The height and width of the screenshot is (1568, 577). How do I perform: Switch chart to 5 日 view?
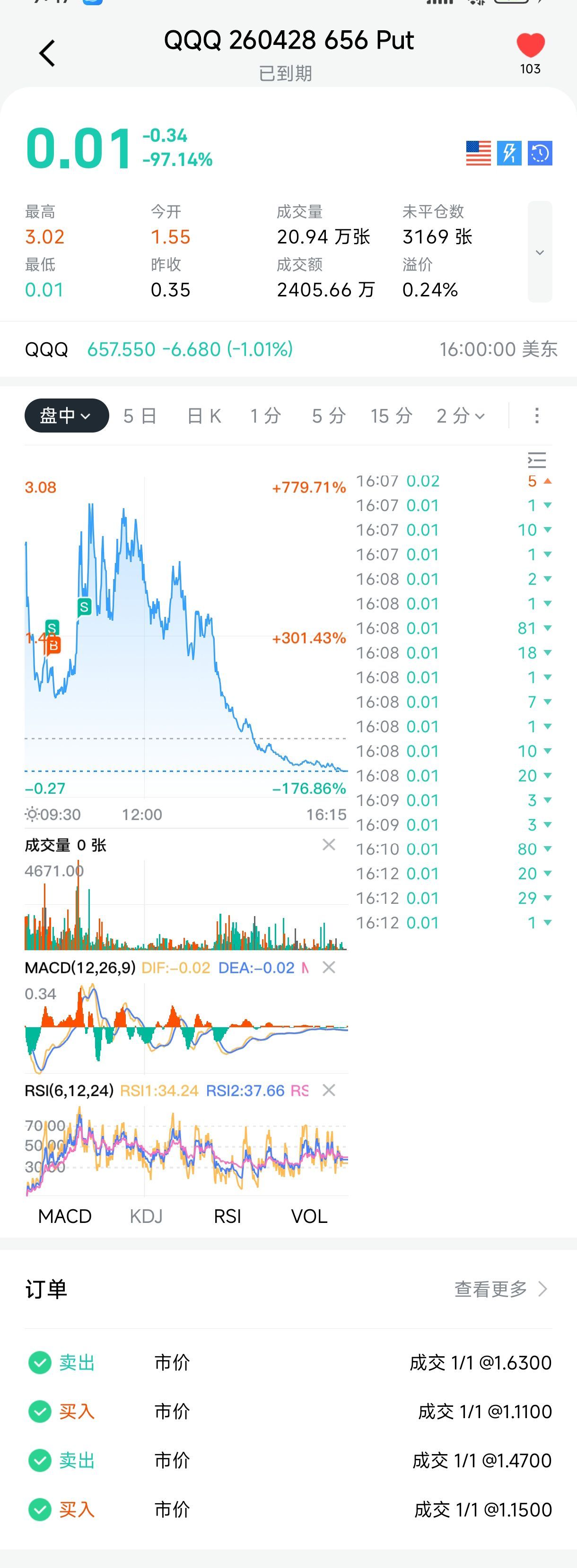point(140,416)
